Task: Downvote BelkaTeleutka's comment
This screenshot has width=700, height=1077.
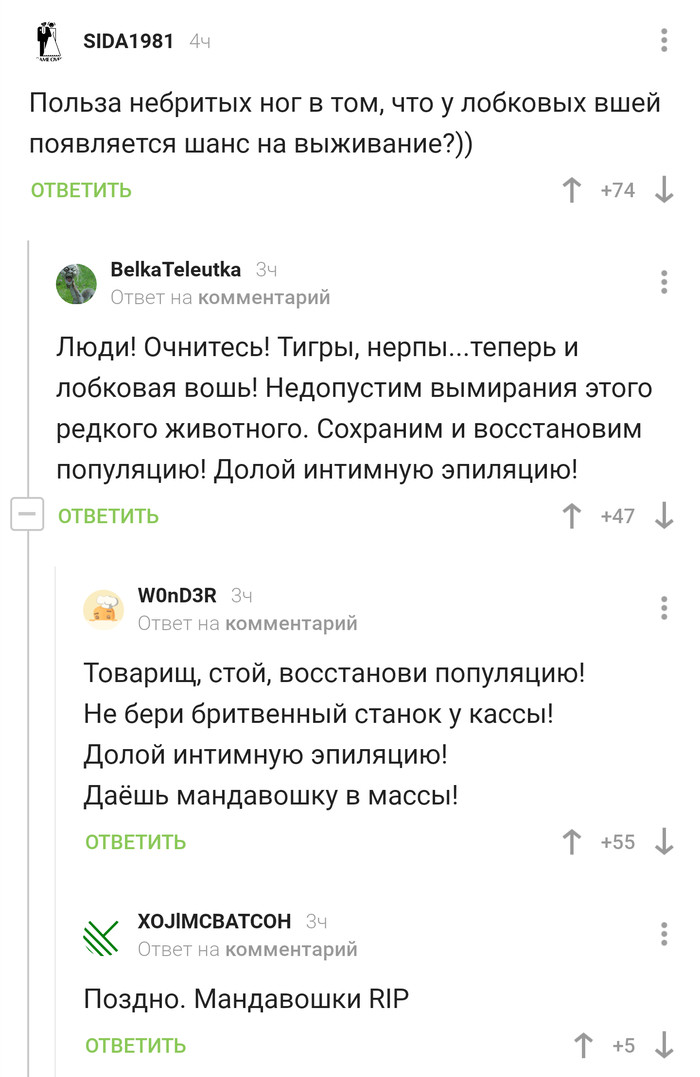Action: (664, 516)
